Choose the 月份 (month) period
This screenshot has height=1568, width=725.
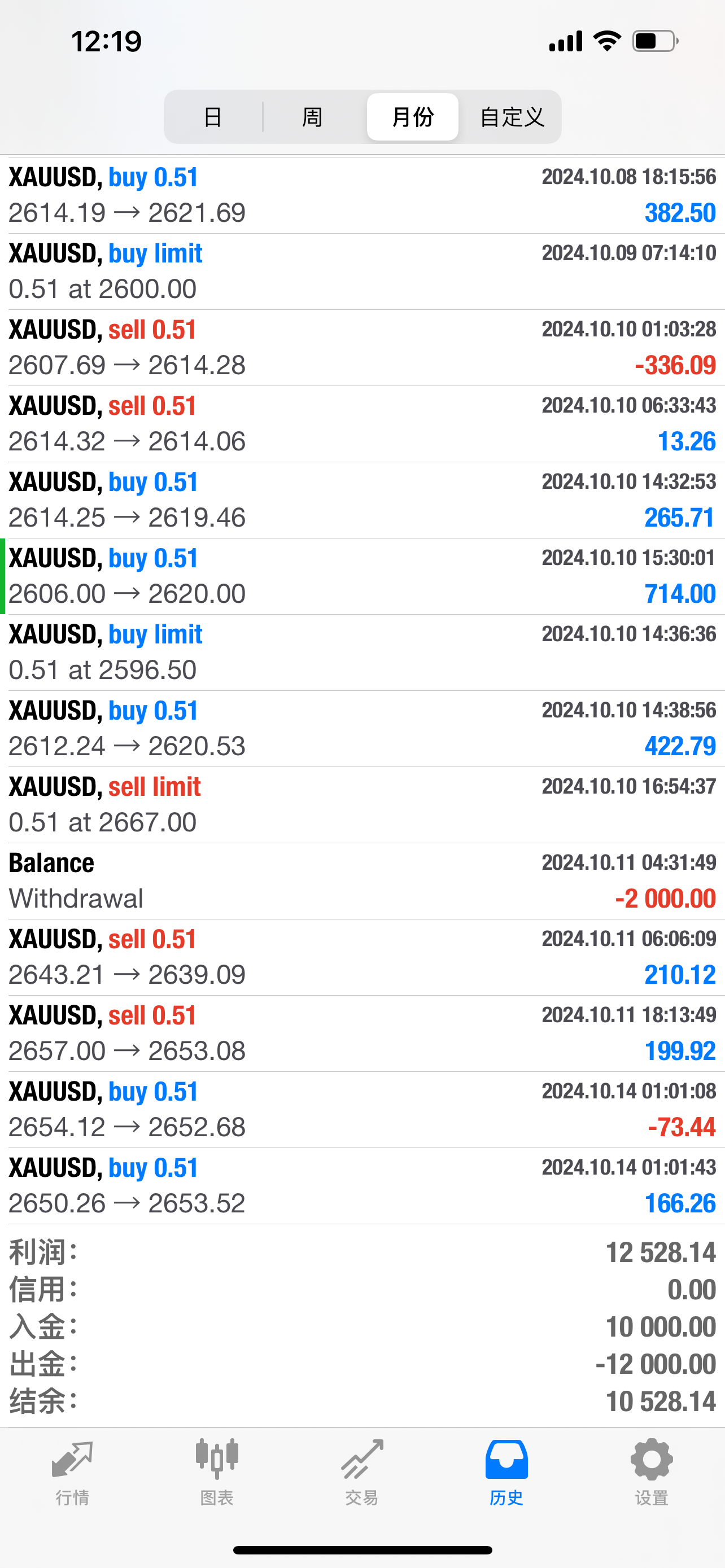(413, 117)
